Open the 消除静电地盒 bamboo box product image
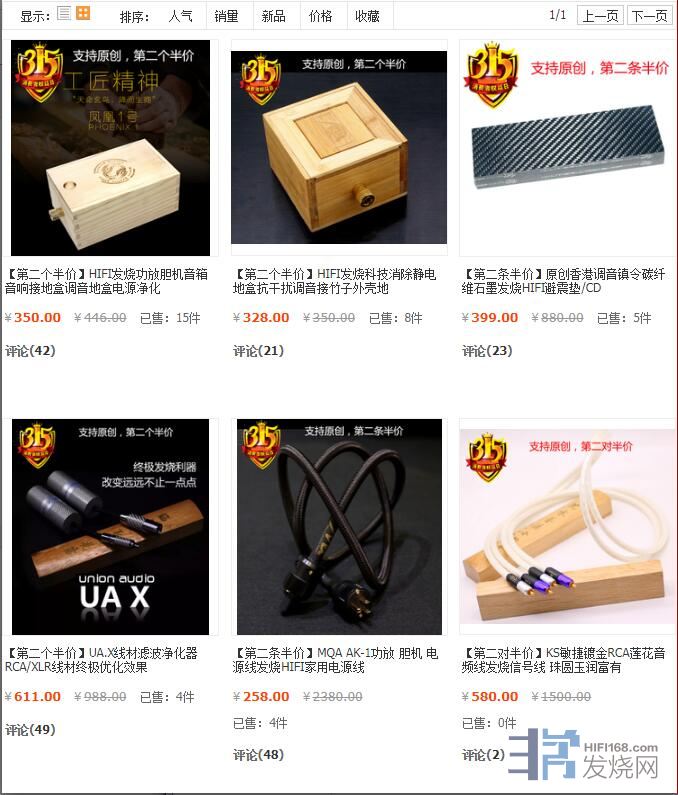The image size is (678, 795). (x=339, y=148)
